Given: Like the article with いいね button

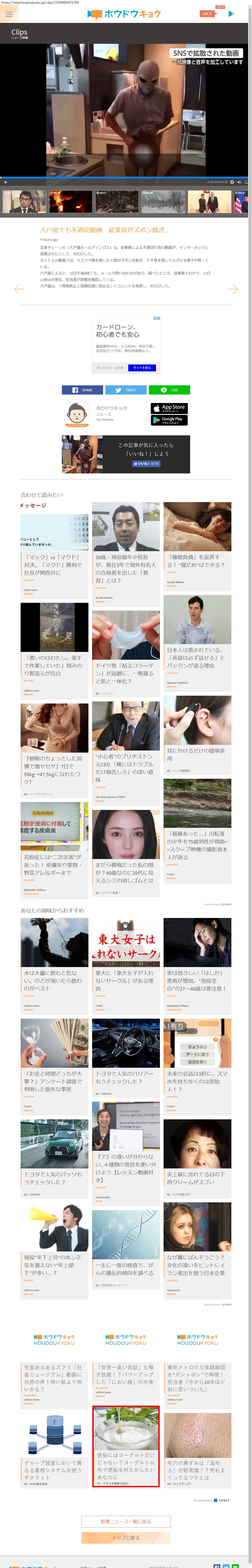Looking at the screenshot, I should [x=146, y=463].
